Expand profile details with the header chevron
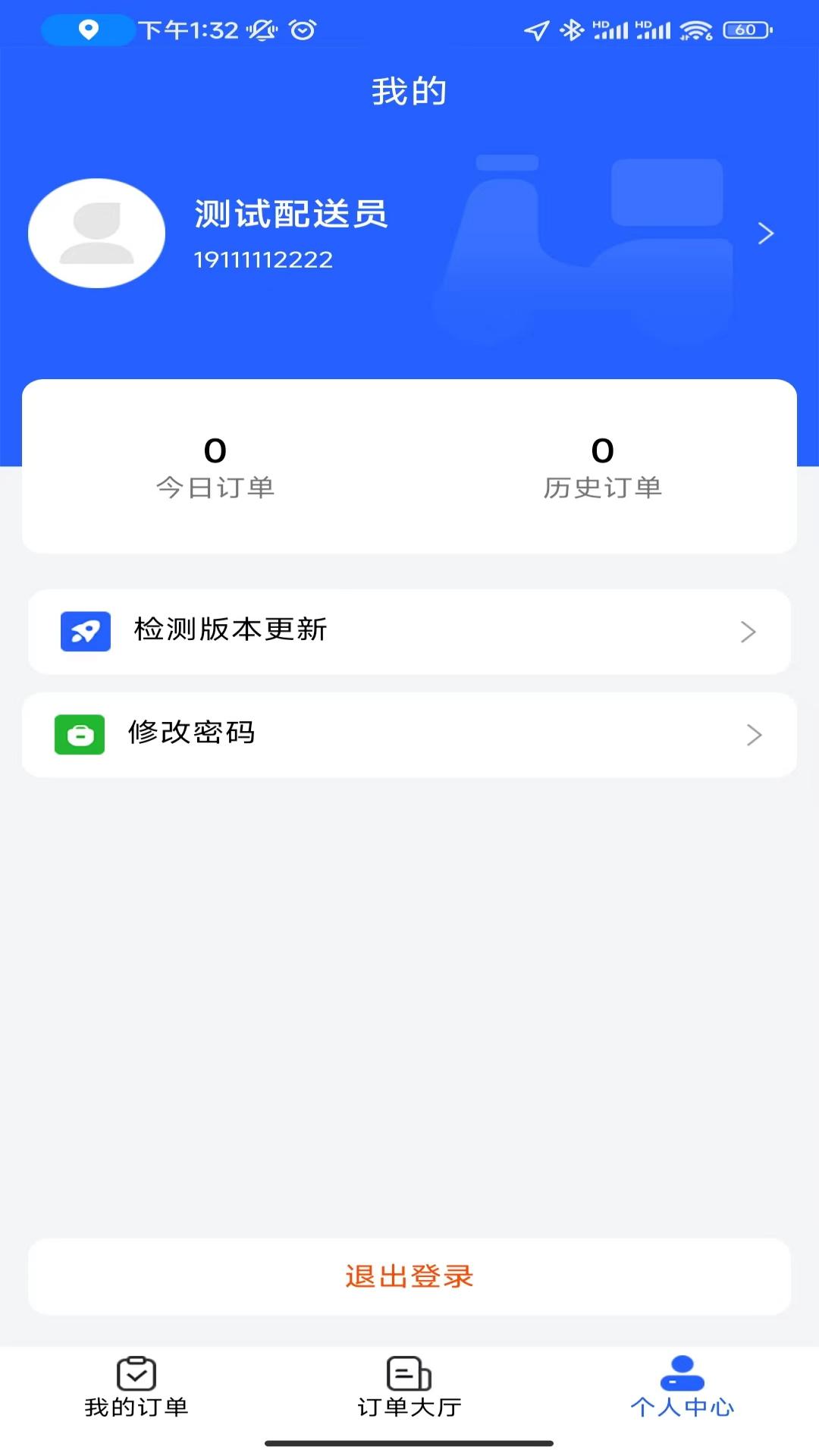 click(765, 233)
